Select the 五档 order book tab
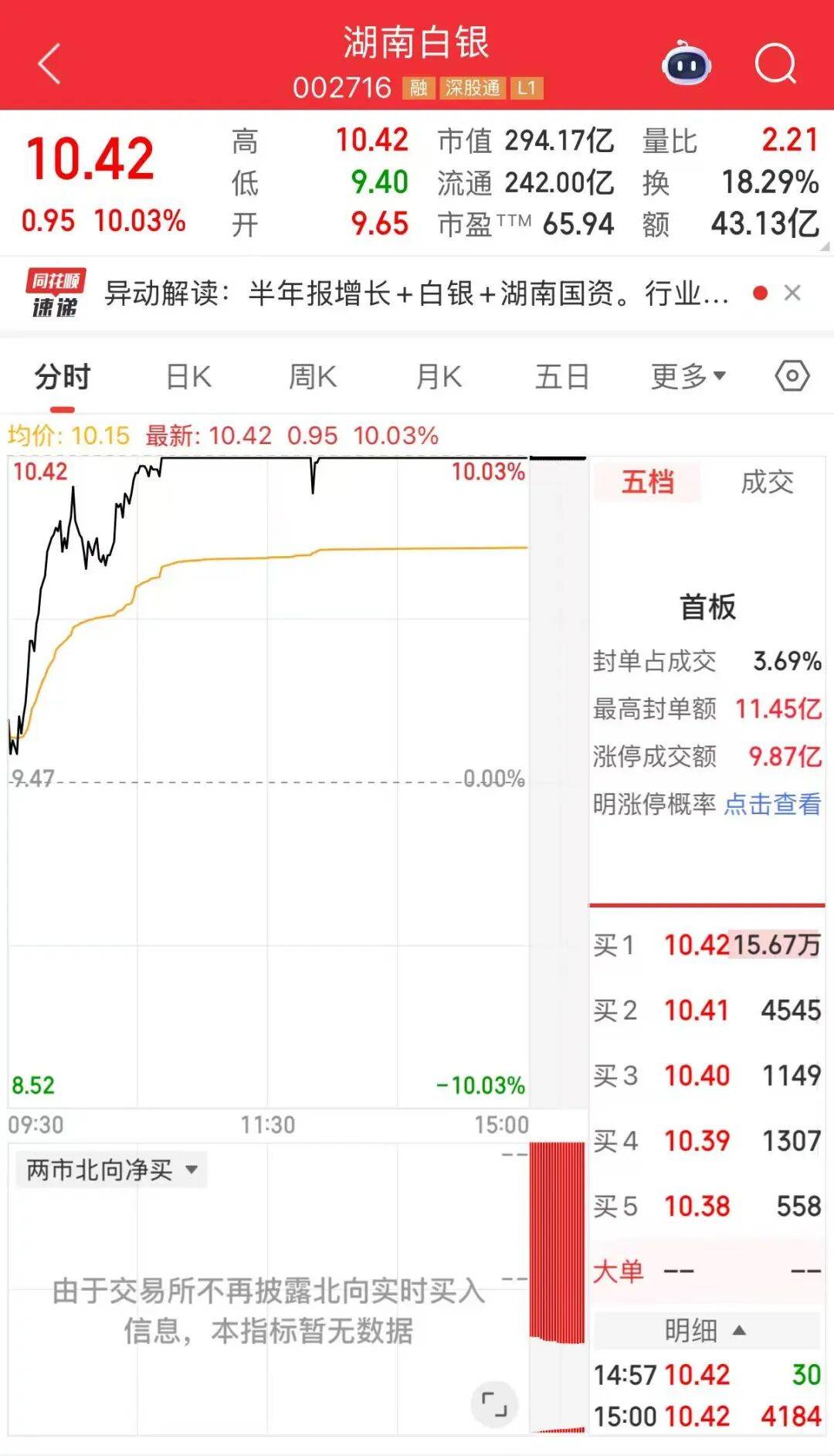The image size is (834, 1456). (x=648, y=482)
